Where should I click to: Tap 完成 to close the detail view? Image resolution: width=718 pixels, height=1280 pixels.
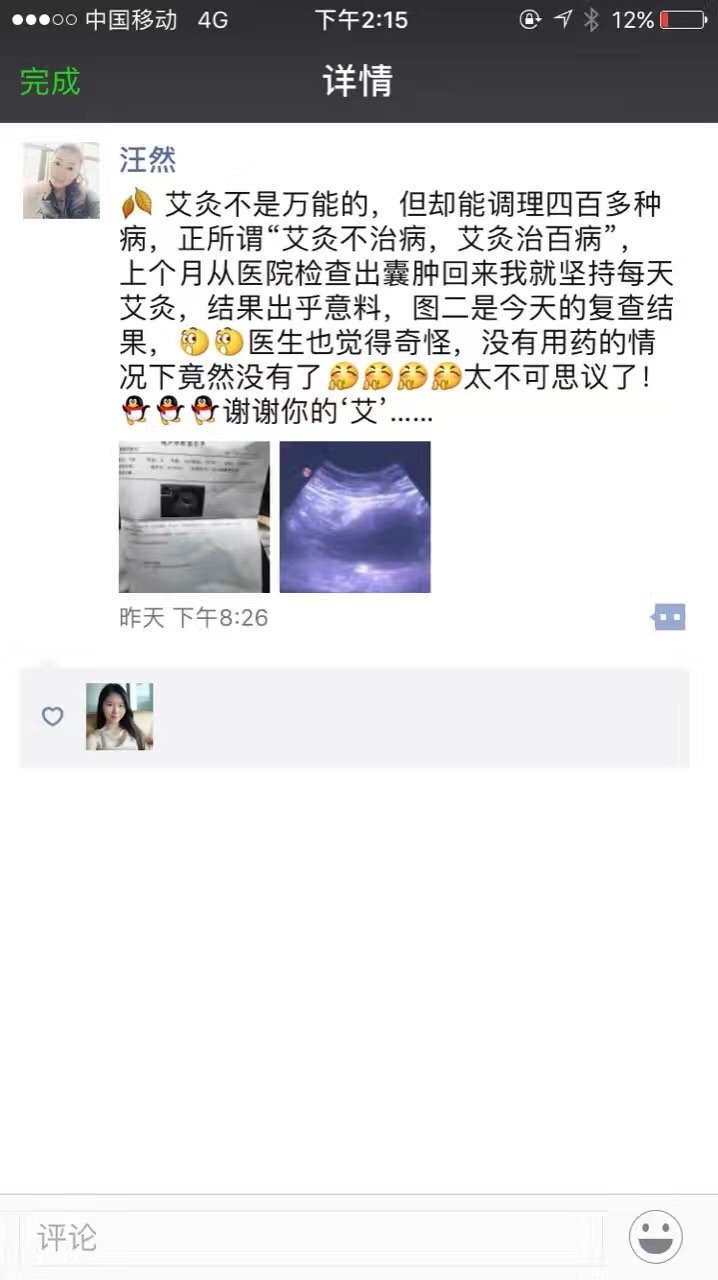pos(50,81)
